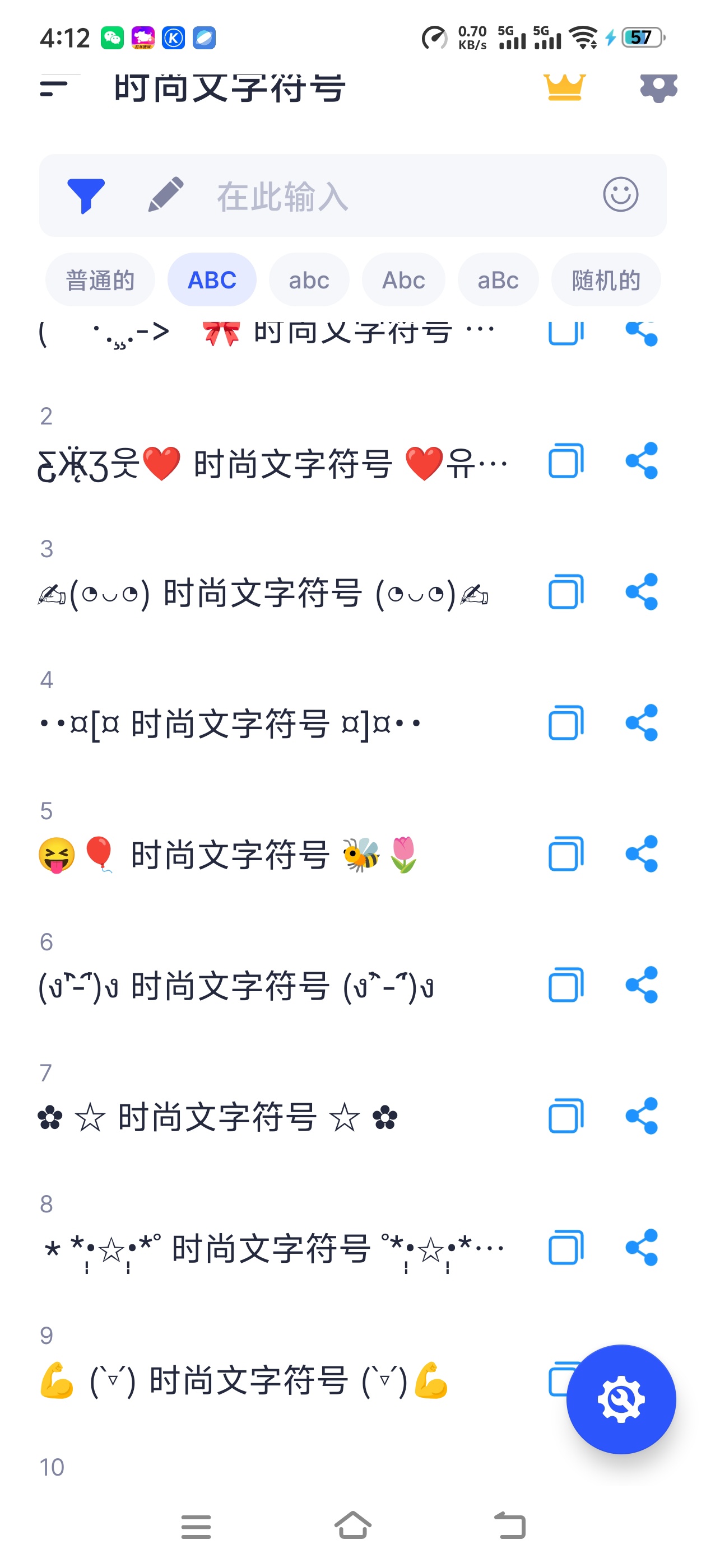Screen dimensions: 706x1568
Task: Go to the system home screen
Action: [352, 1525]
